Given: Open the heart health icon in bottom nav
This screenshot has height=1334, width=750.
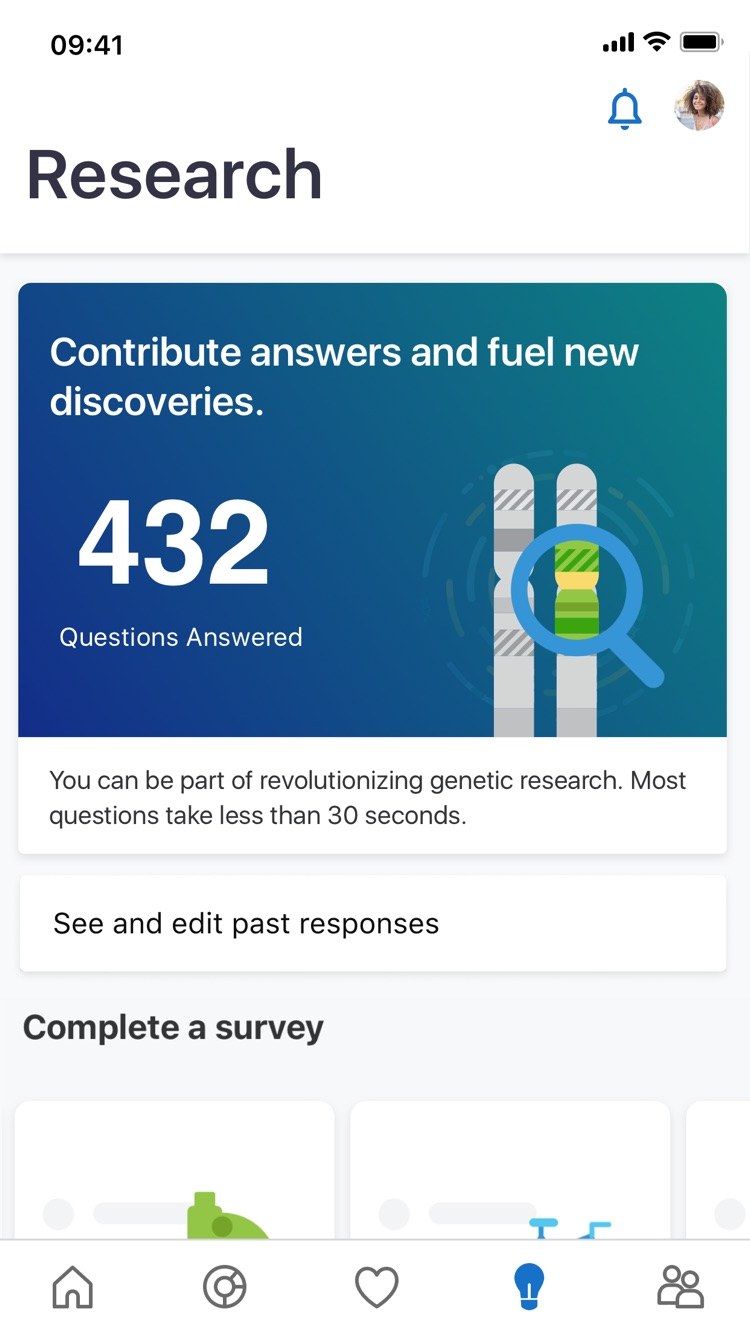Looking at the screenshot, I should coord(377,1287).
